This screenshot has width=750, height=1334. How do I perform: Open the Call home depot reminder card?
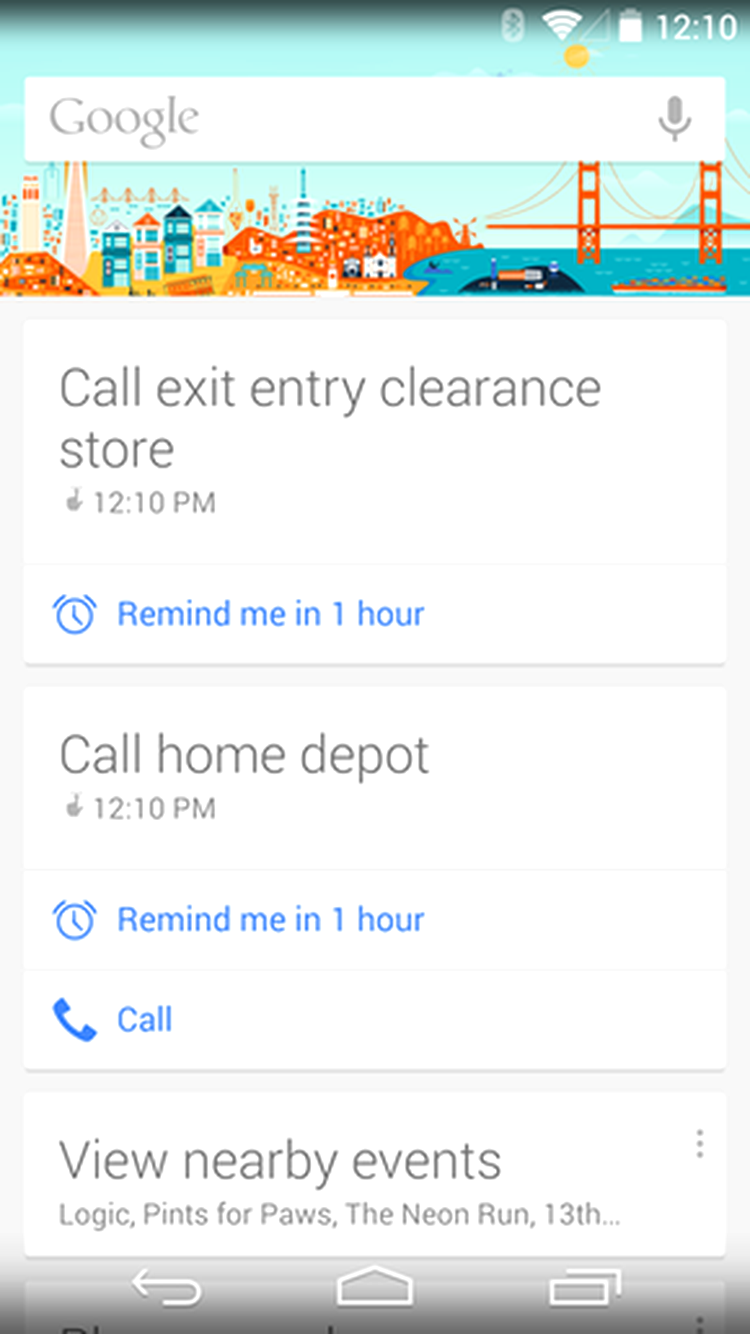click(x=375, y=778)
